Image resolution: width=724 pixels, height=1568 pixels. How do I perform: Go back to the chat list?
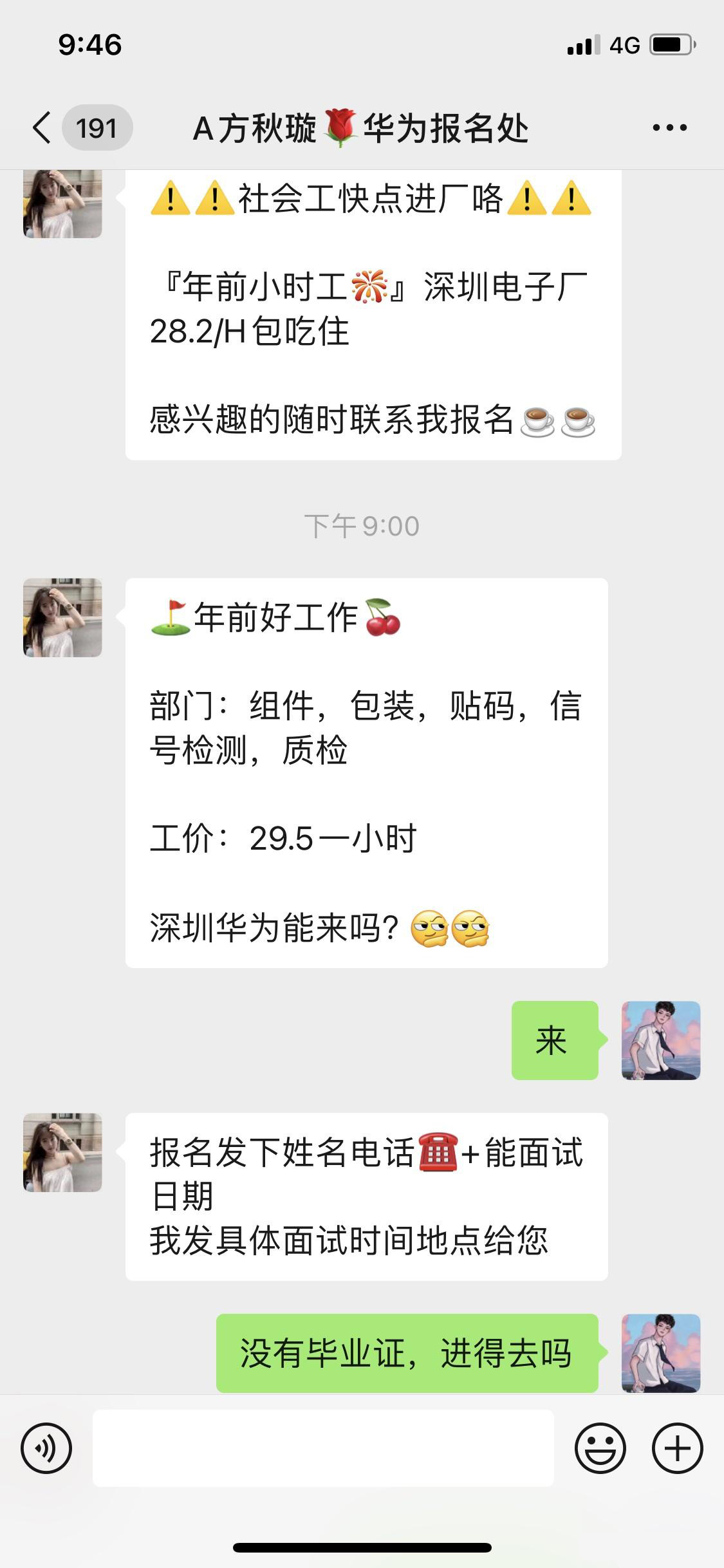coord(42,127)
